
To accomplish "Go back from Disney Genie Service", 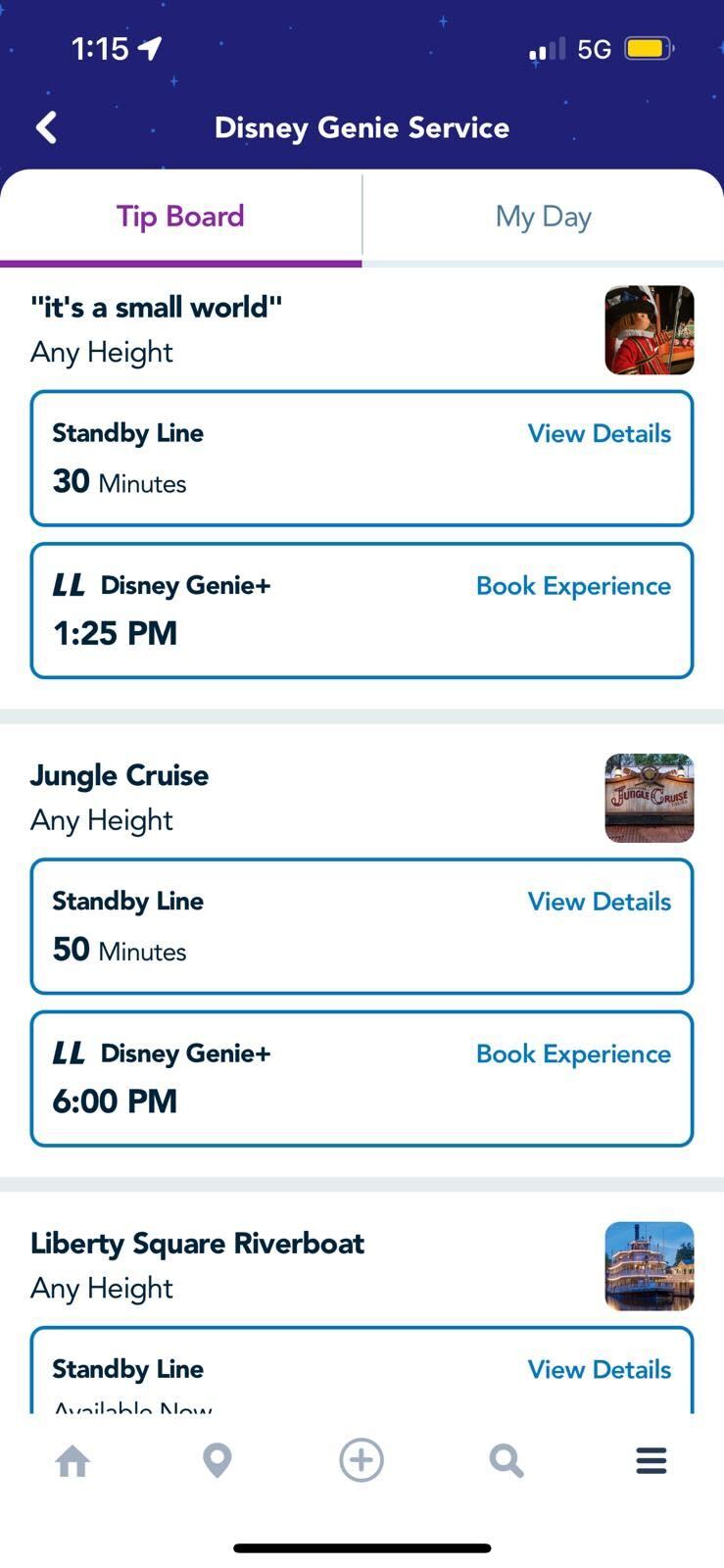I will tap(46, 127).
